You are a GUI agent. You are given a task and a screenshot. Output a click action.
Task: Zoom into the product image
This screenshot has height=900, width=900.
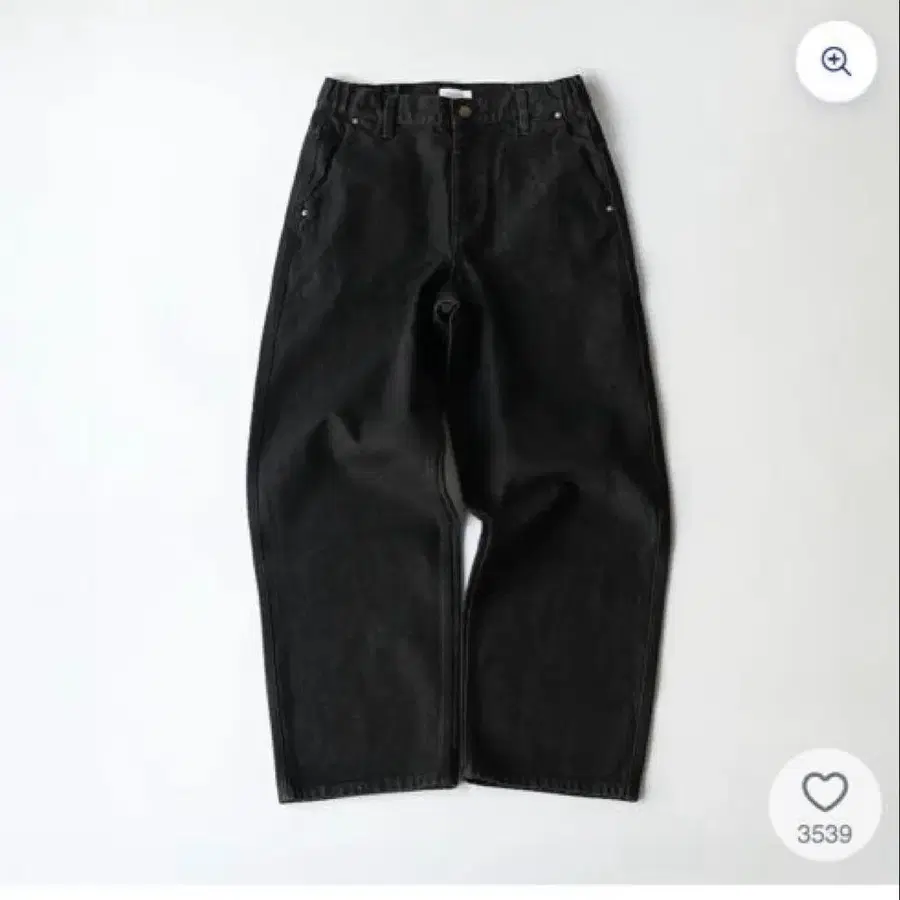[836, 61]
